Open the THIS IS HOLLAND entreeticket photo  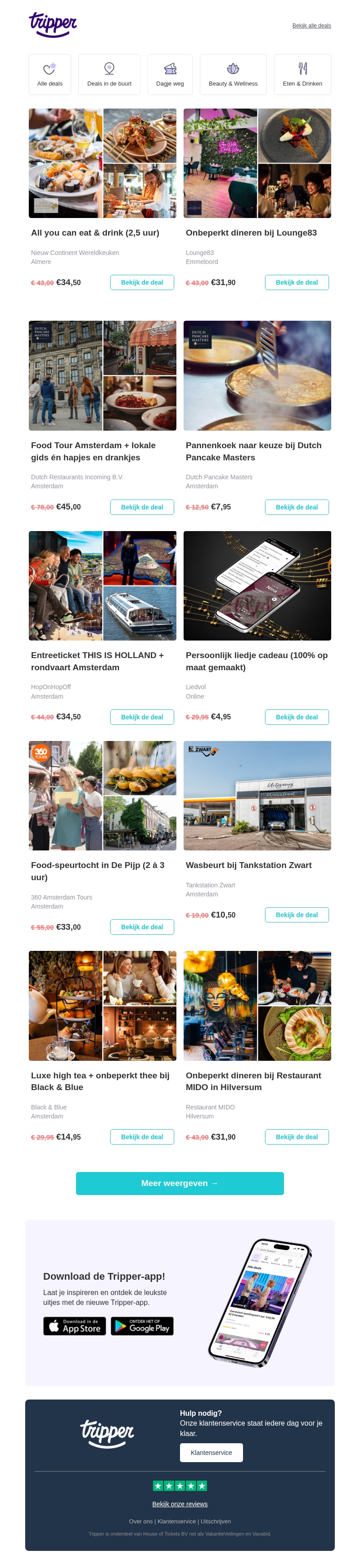pos(102,586)
